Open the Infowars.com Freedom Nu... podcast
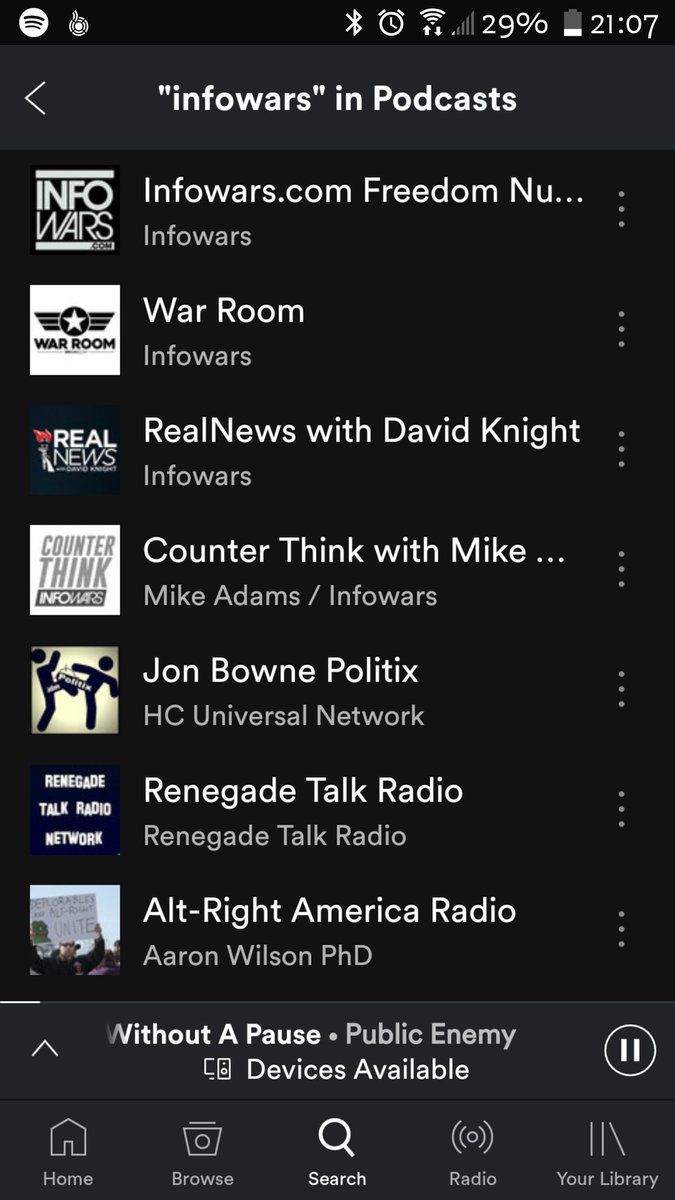Viewport: 675px width, 1200px height. 337,210
